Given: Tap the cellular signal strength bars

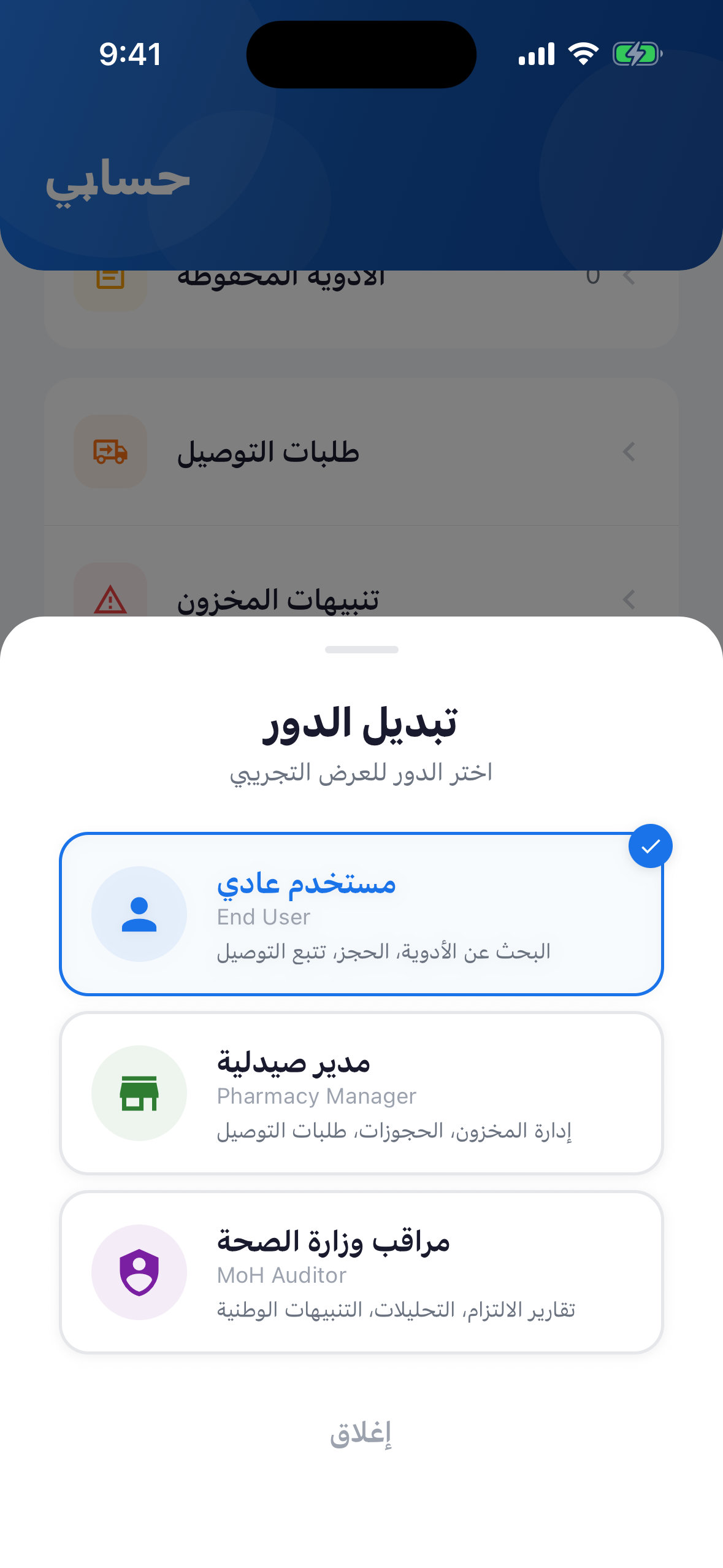Looking at the screenshot, I should pyautogui.click(x=536, y=54).
